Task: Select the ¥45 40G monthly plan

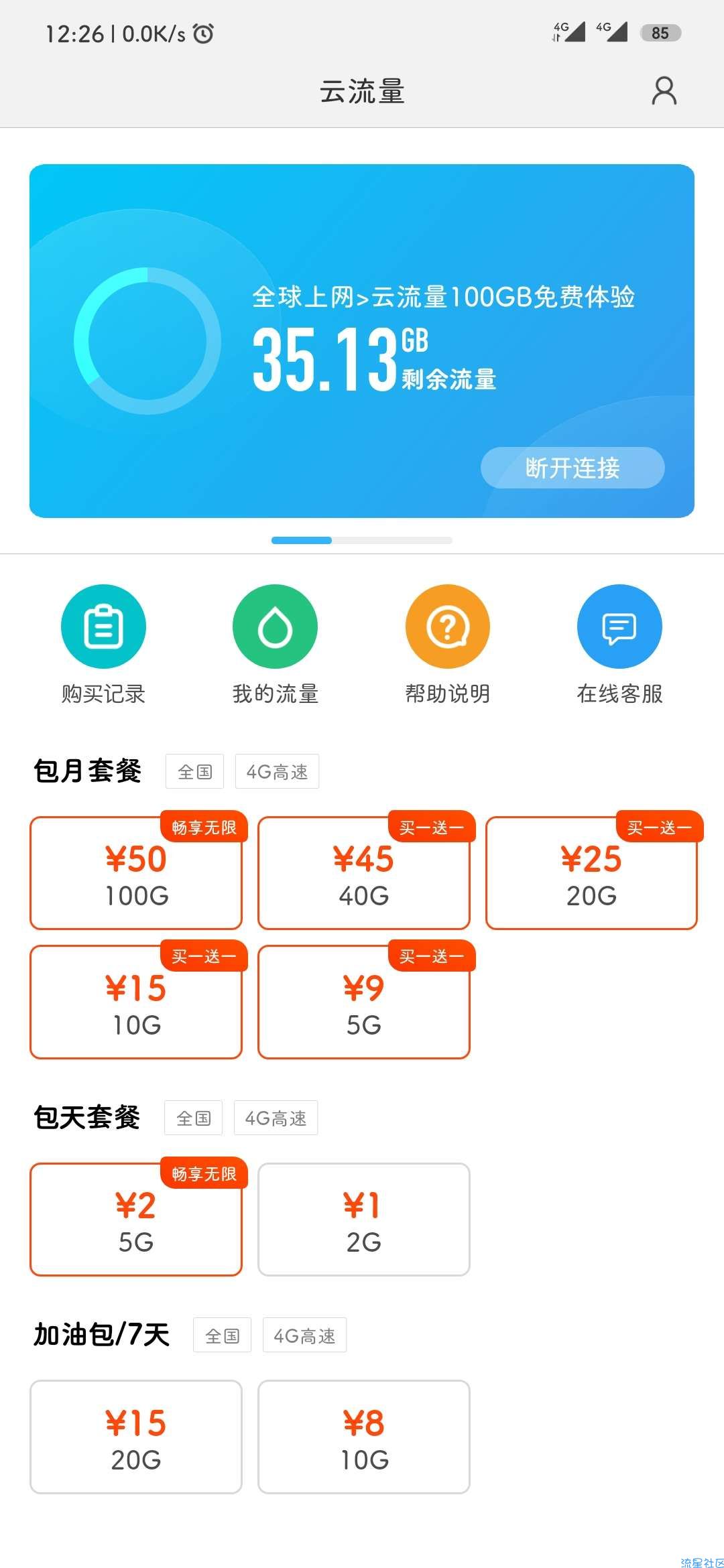Action: click(x=364, y=873)
